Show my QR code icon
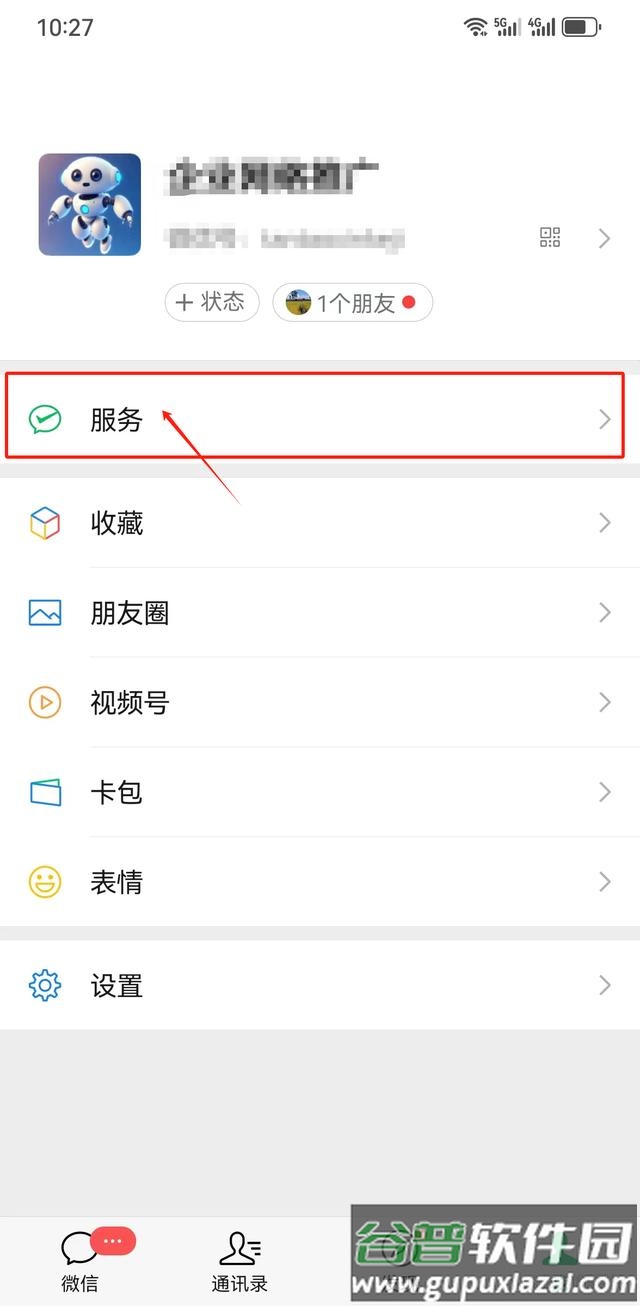 (x=550, y=238)
